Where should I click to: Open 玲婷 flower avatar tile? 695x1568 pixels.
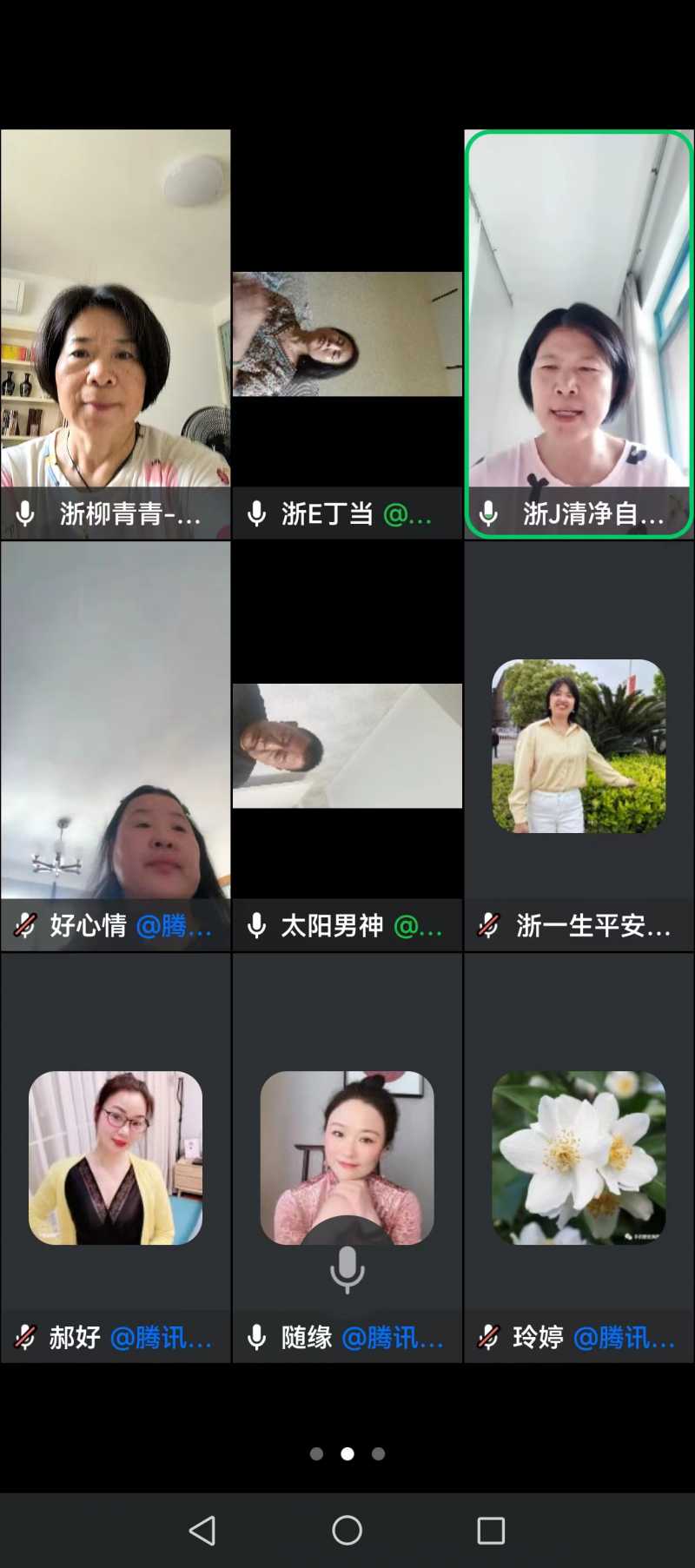point(579,1157)
